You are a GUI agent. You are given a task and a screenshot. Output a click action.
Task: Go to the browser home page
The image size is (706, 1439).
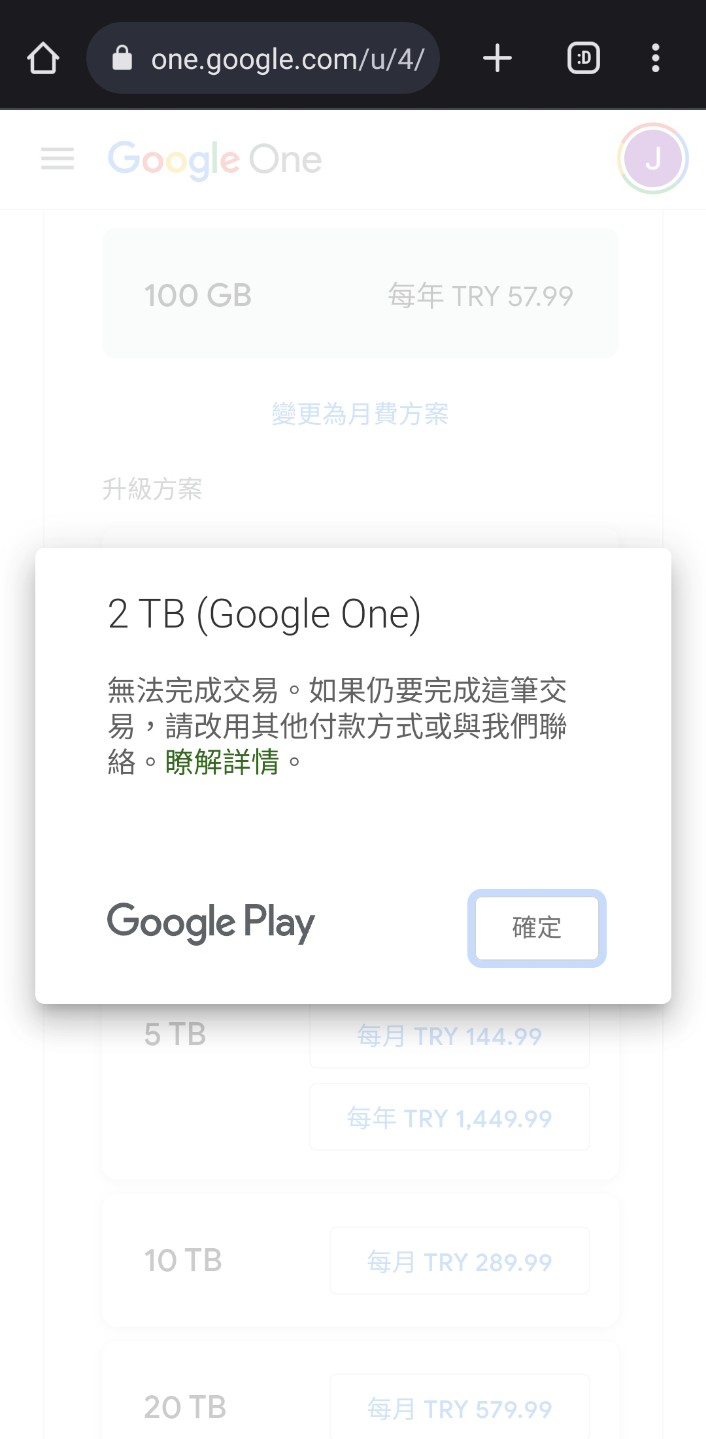point(43,59)
